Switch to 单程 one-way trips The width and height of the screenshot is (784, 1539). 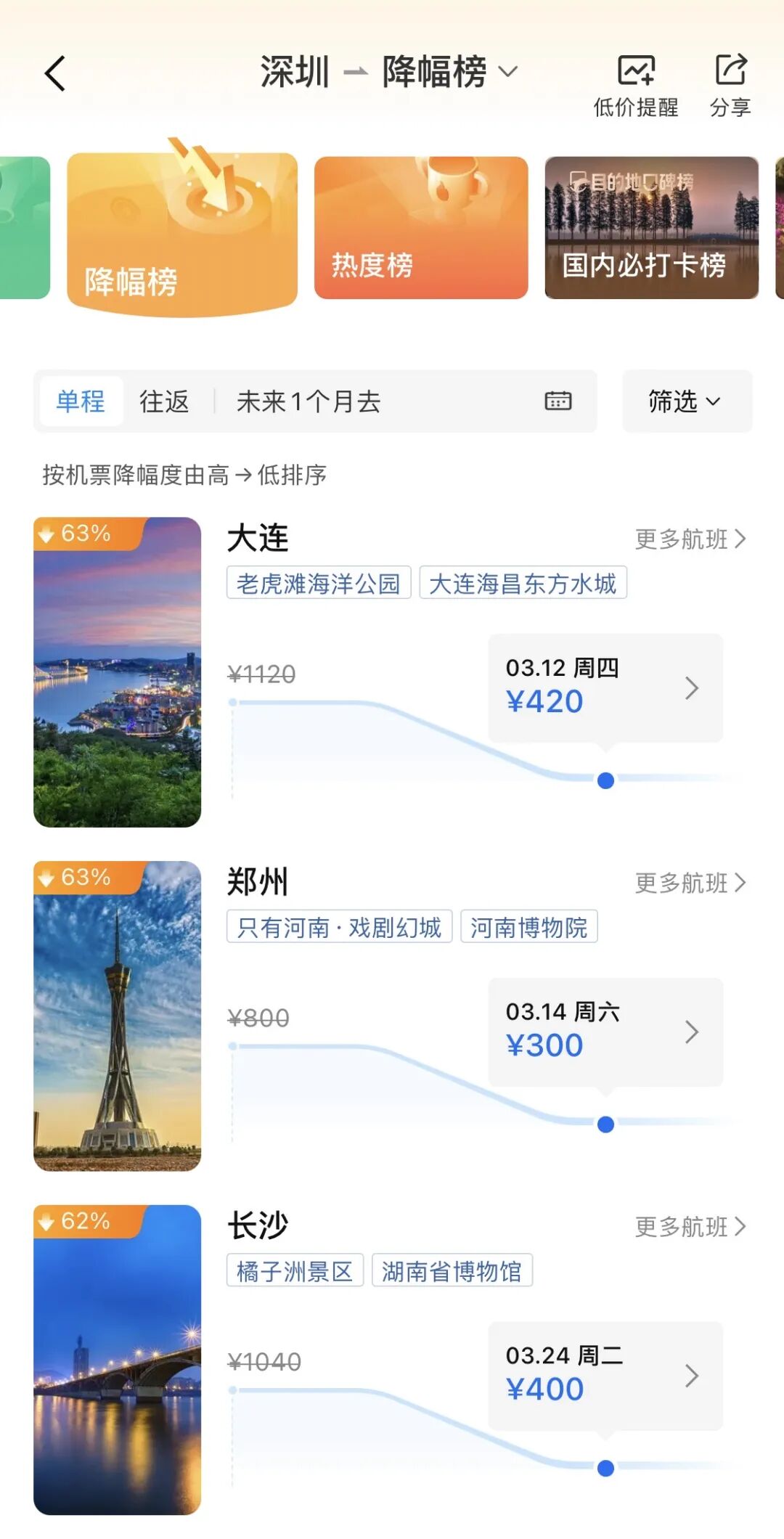coord(81,401)
